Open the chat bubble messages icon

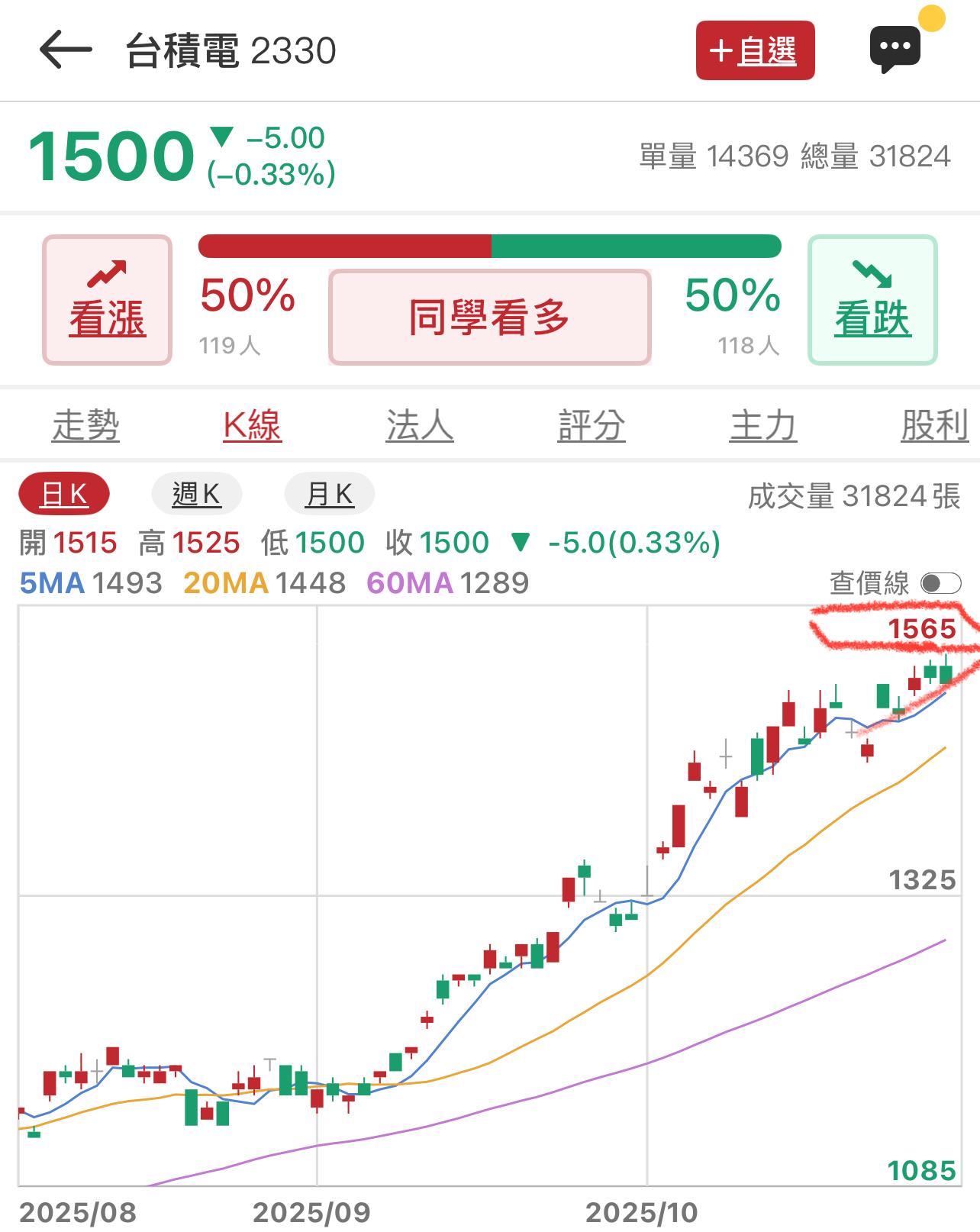pyautogui.click(x=895, y=49)
